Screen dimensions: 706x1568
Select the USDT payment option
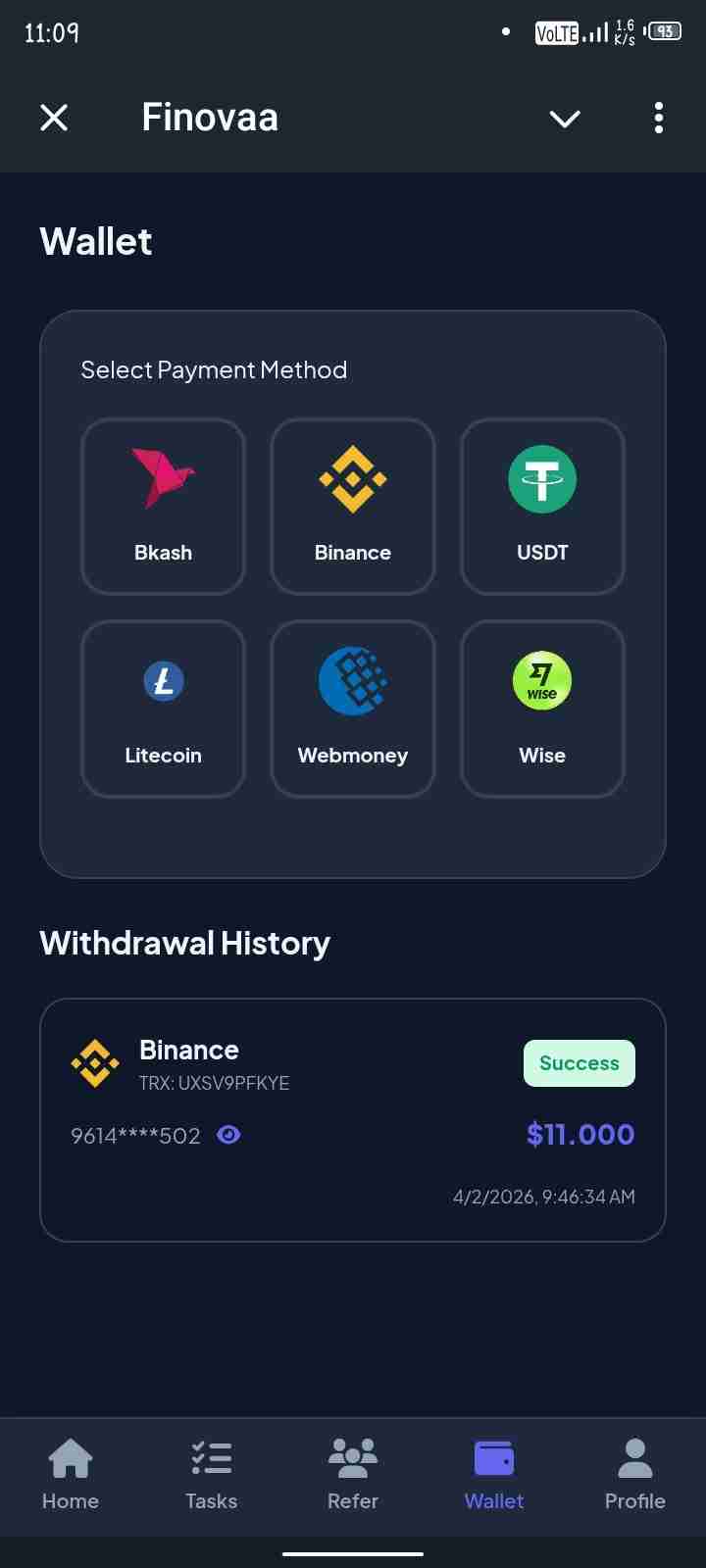[x=542, y=507]
